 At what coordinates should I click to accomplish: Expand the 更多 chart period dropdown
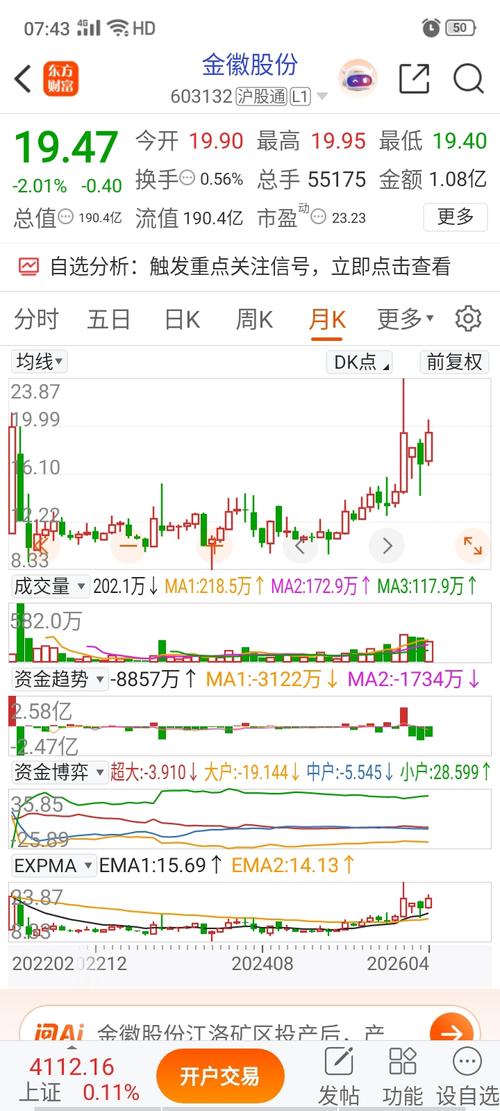(x=406, y=320)
